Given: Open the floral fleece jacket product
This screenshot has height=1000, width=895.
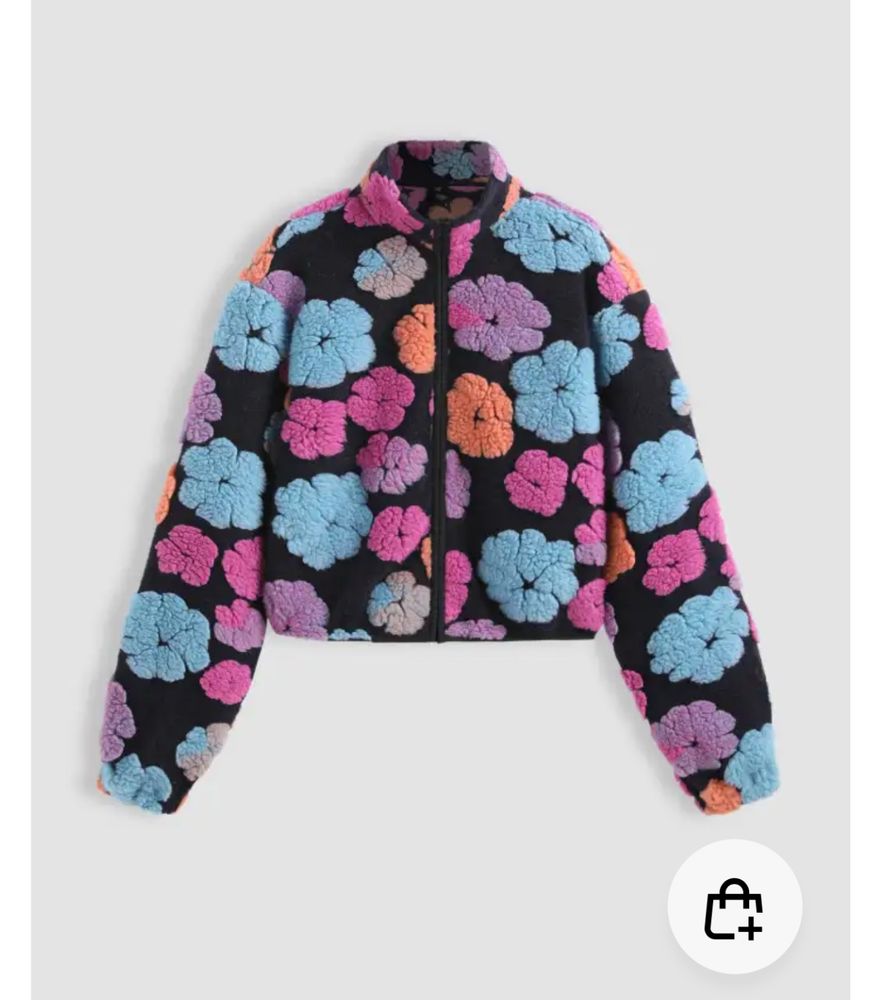Looking at the screenshot, I should coord(440,478).
